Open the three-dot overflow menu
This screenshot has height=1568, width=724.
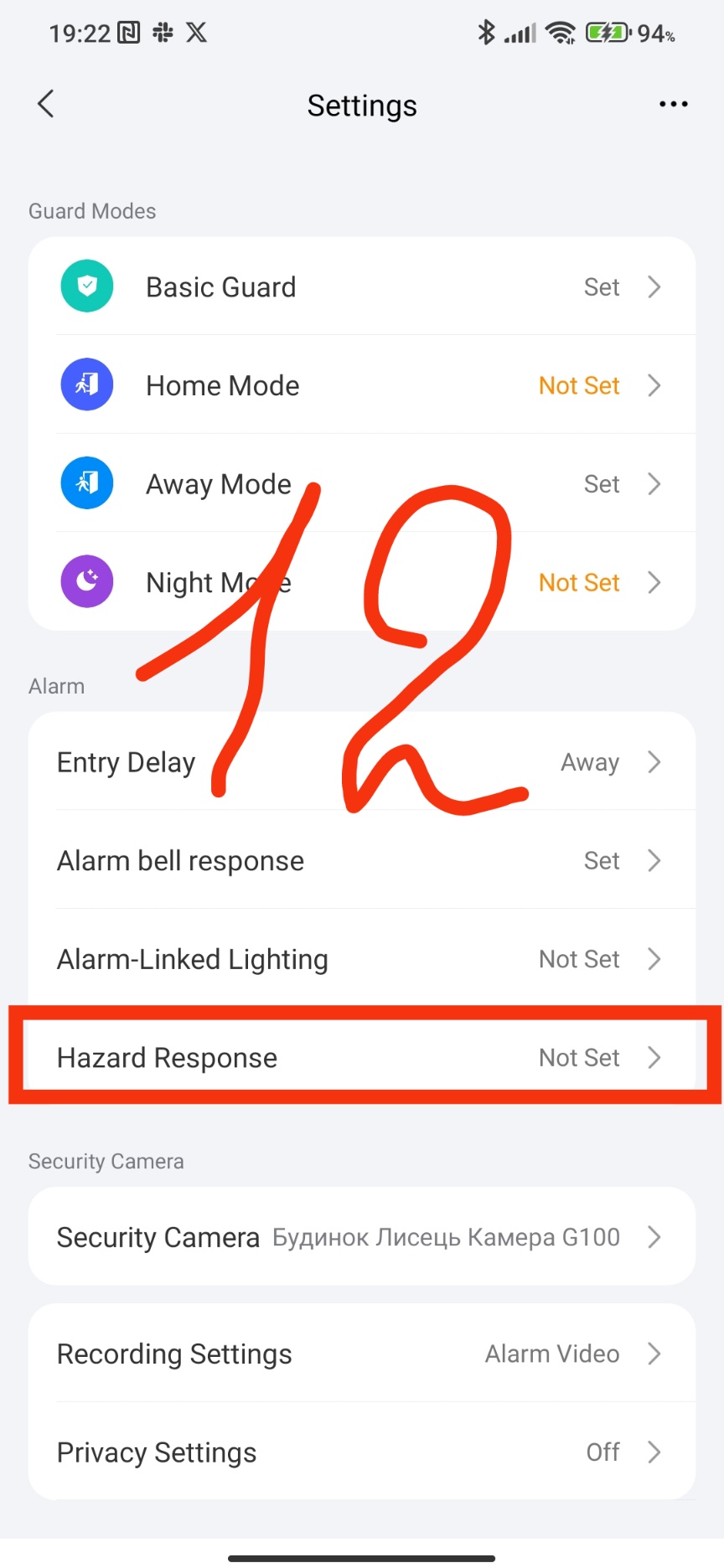pyautogui.click(x=673, y=104)
